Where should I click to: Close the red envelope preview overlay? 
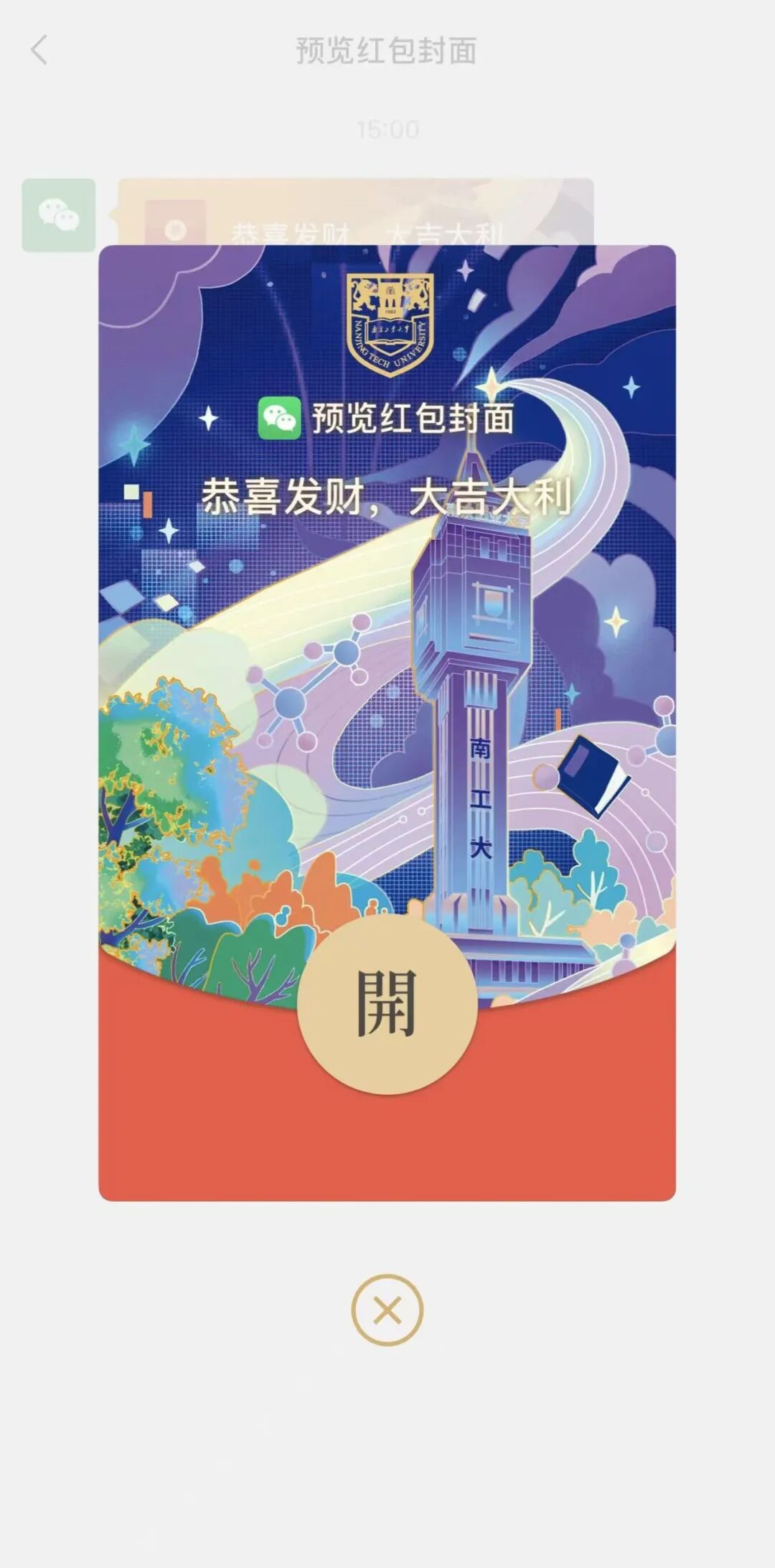[x=387, y=1310]
